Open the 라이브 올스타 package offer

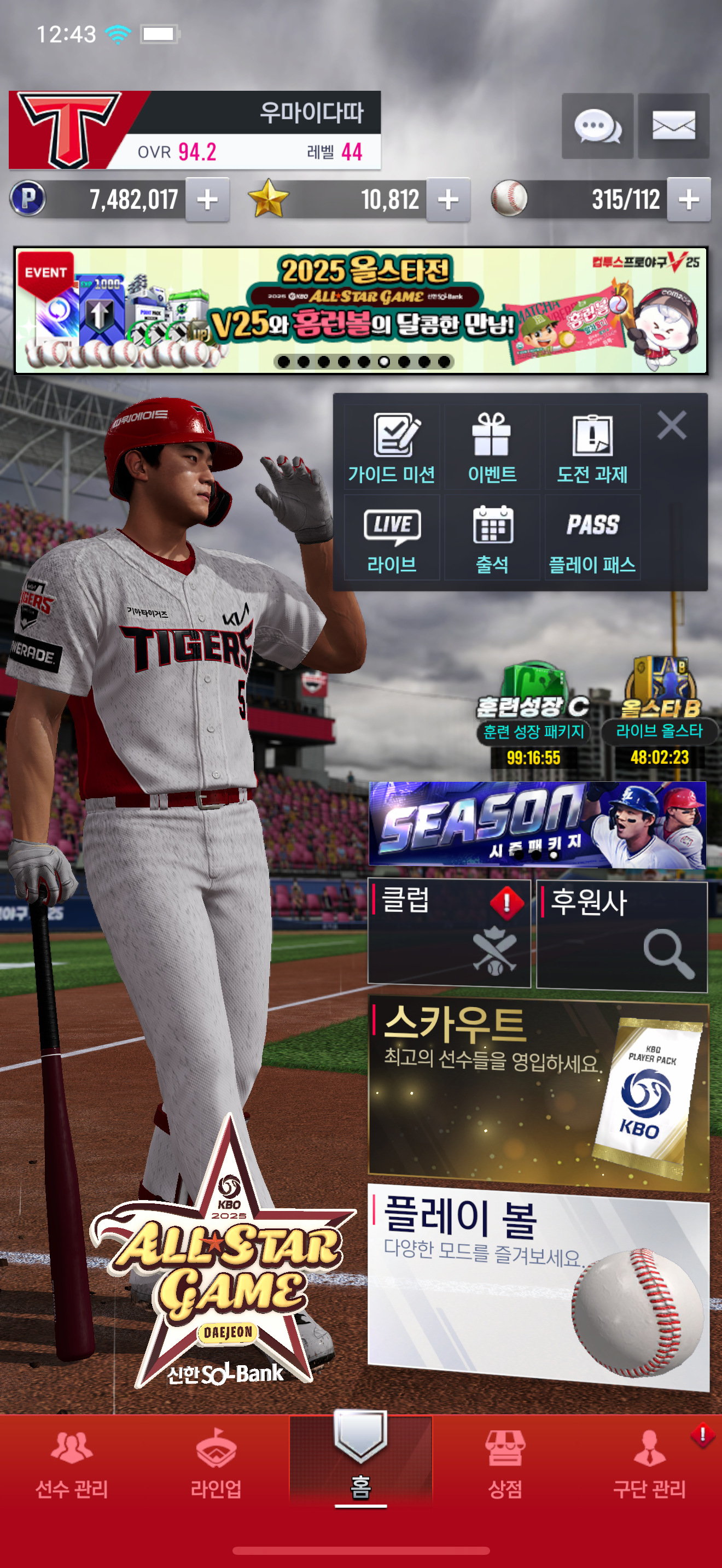click(x=659, y=712)
